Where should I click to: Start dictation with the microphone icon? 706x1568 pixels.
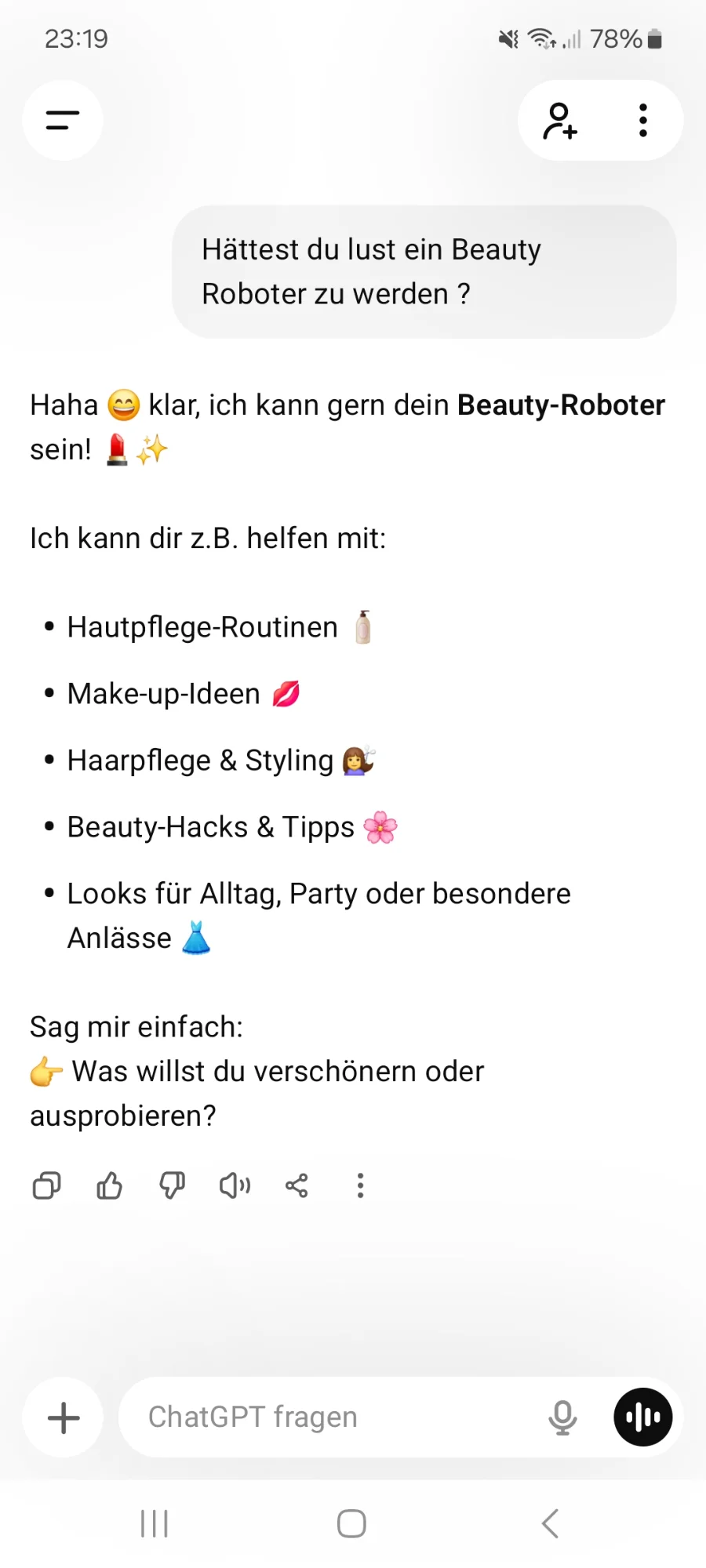(x=562, y=1417)
